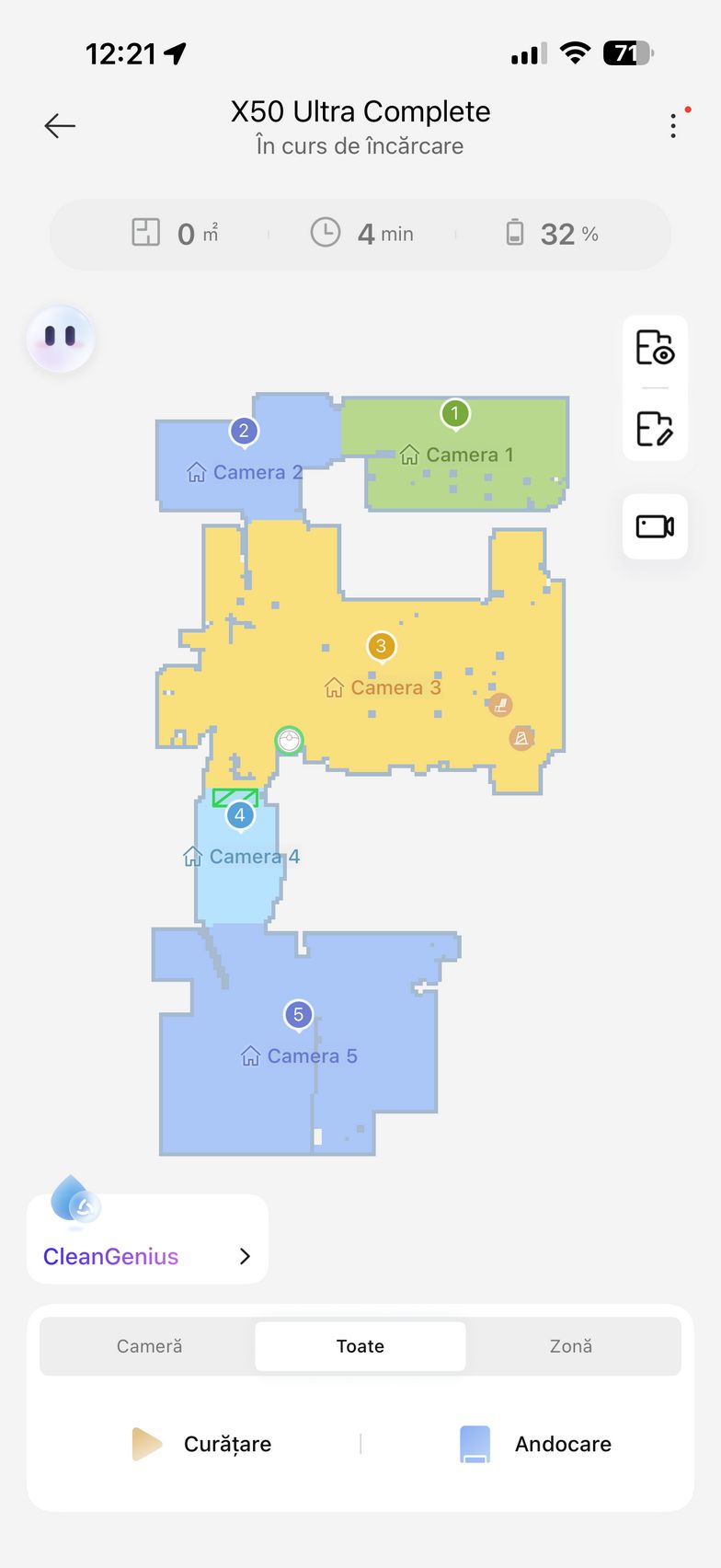721x1568 pixels.
Task: Select Camera 3 on the map
Action: click(383, 687)
